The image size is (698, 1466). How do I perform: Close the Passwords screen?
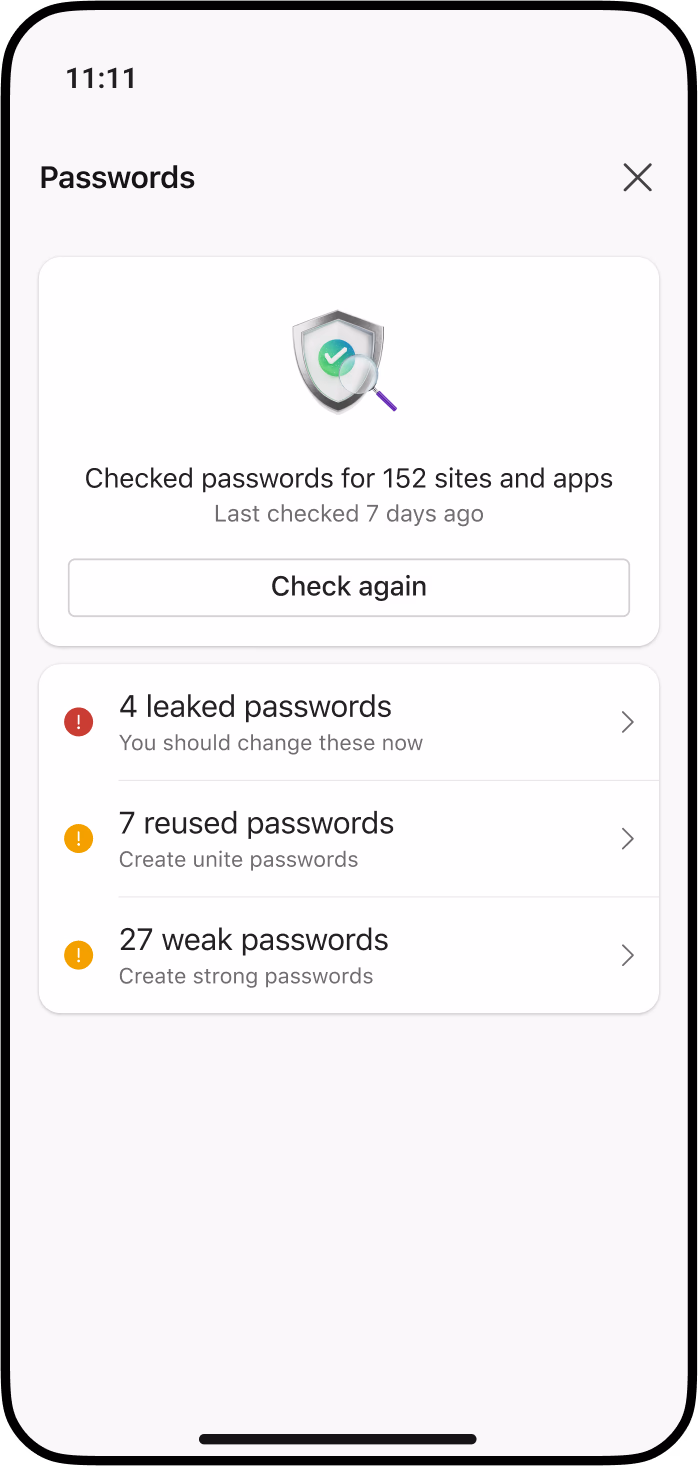pyautogui.click(x=637, y=178)
